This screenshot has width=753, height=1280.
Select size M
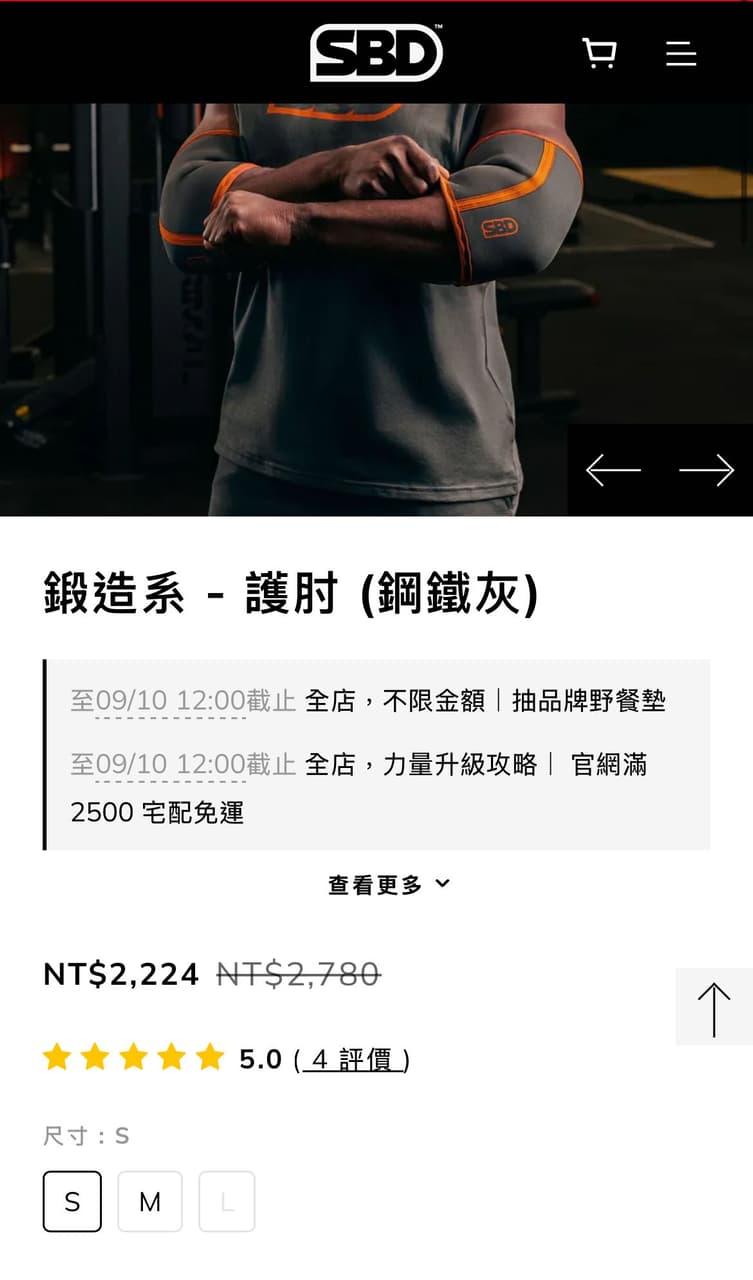click(150, 1201)
